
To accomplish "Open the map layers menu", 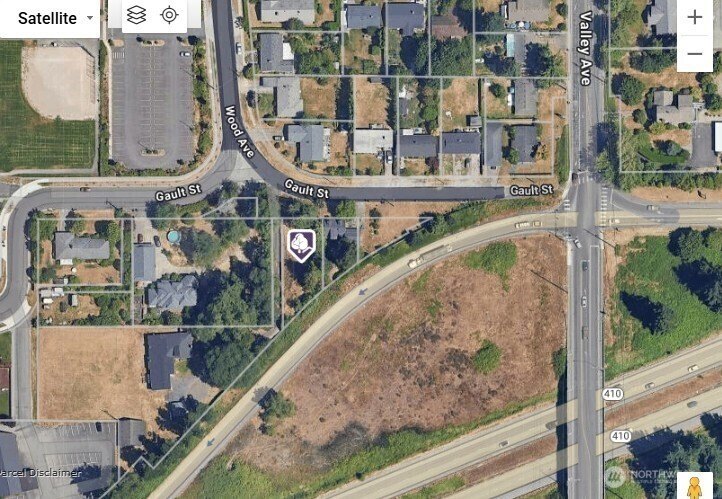I will [136, 15].
